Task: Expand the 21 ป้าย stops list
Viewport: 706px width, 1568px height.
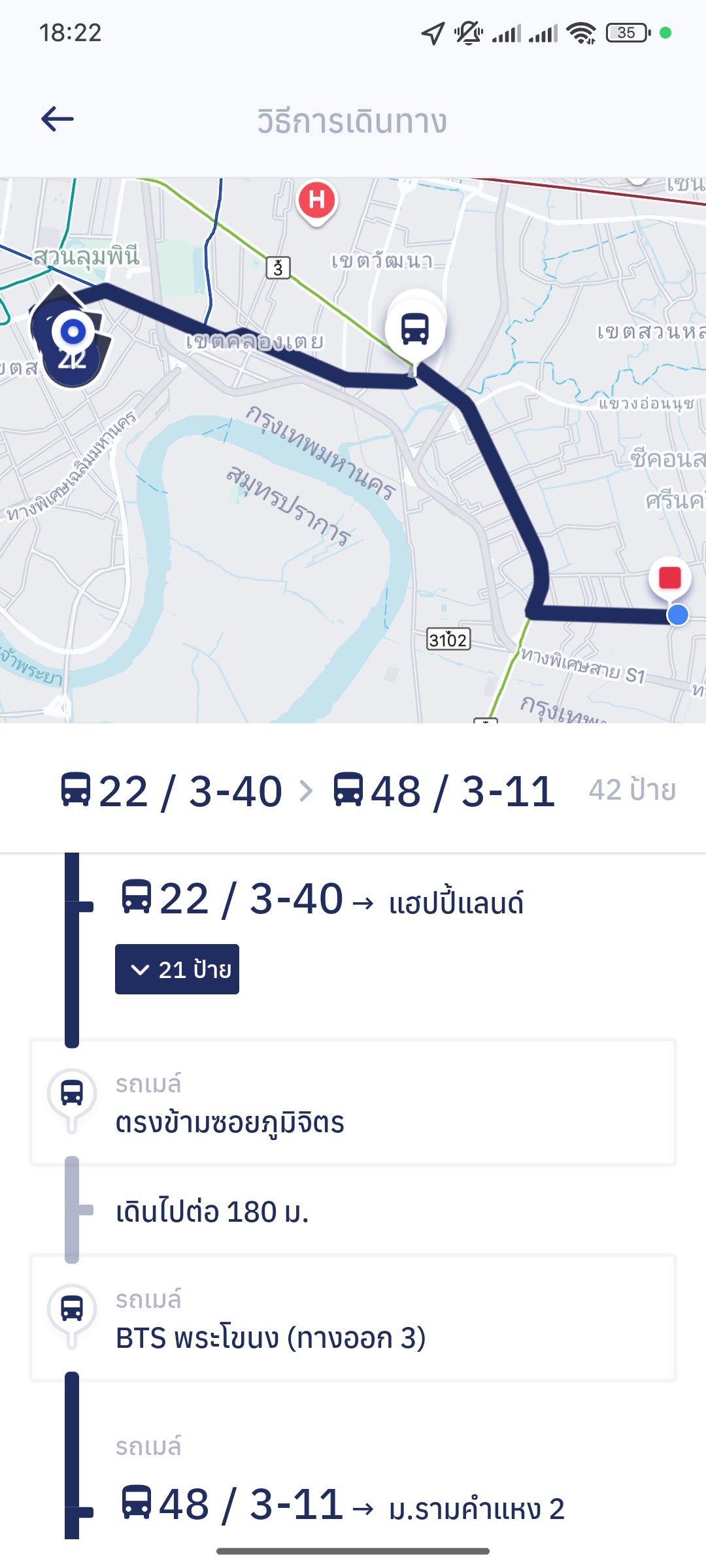Action: 177,969
